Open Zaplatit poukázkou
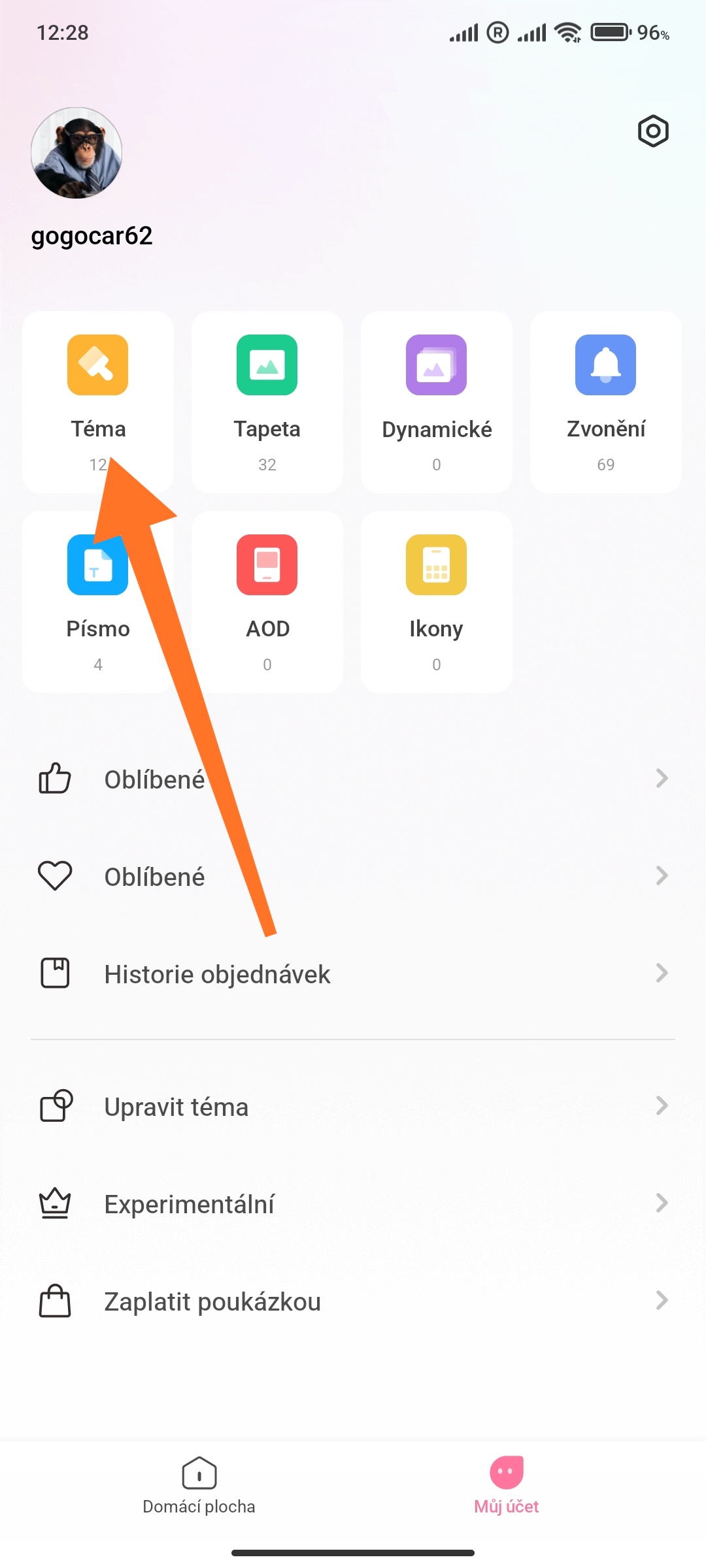 353,1301
